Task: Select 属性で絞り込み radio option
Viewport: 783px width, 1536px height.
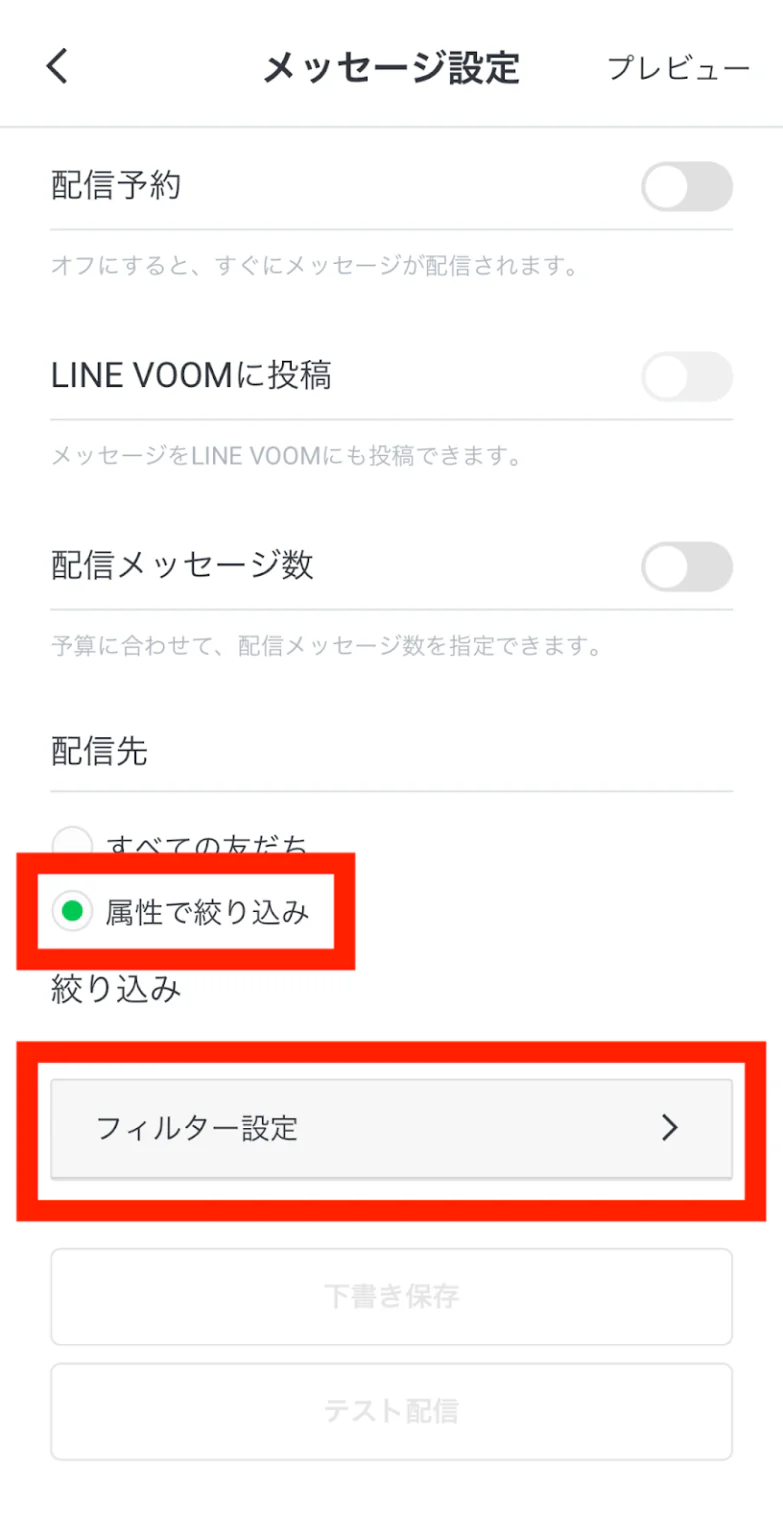Action: (x=72, y=911)
